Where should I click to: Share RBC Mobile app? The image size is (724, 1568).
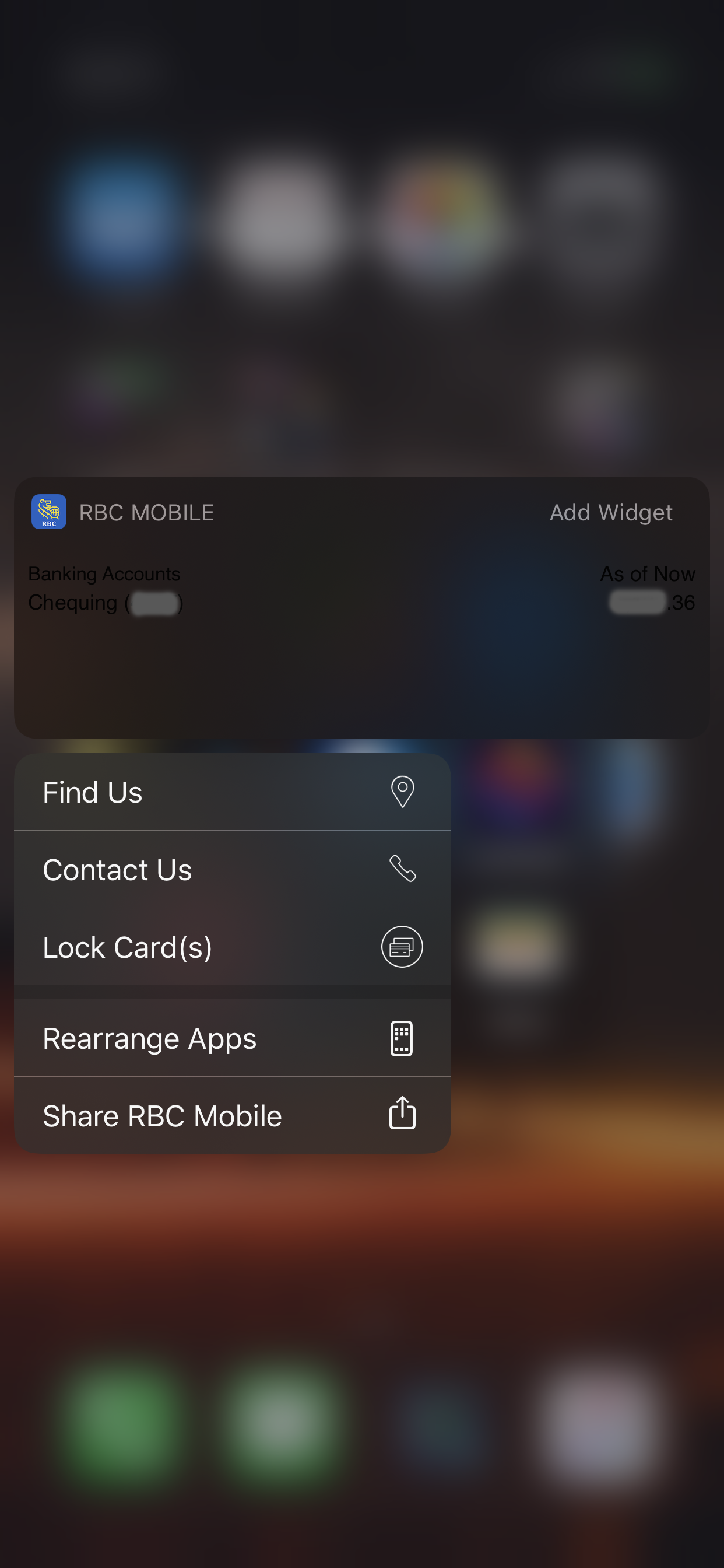pyautogui.click(x=232, y=1116)
